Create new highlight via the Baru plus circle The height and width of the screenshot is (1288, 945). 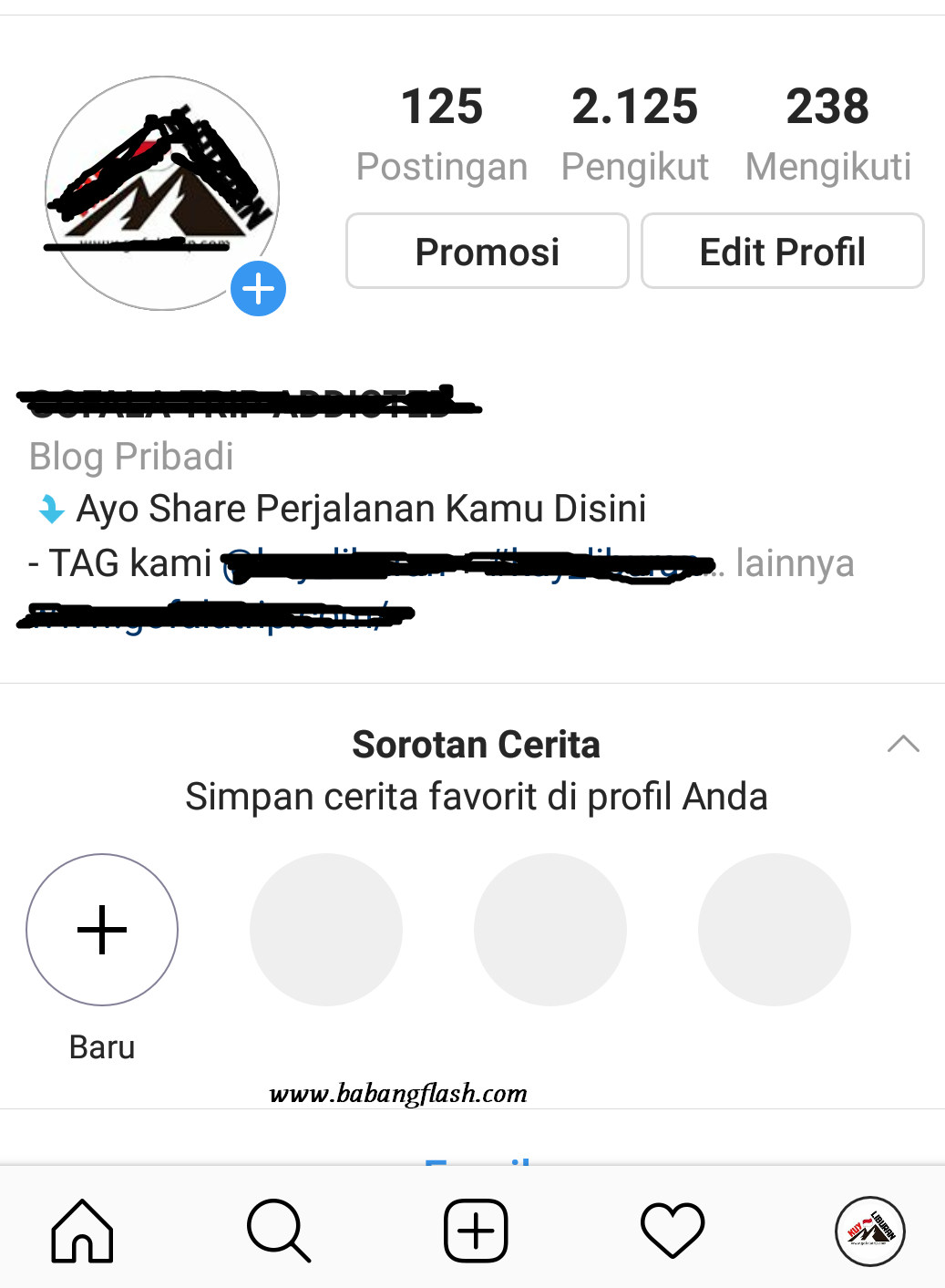click(x=102, y=929)
